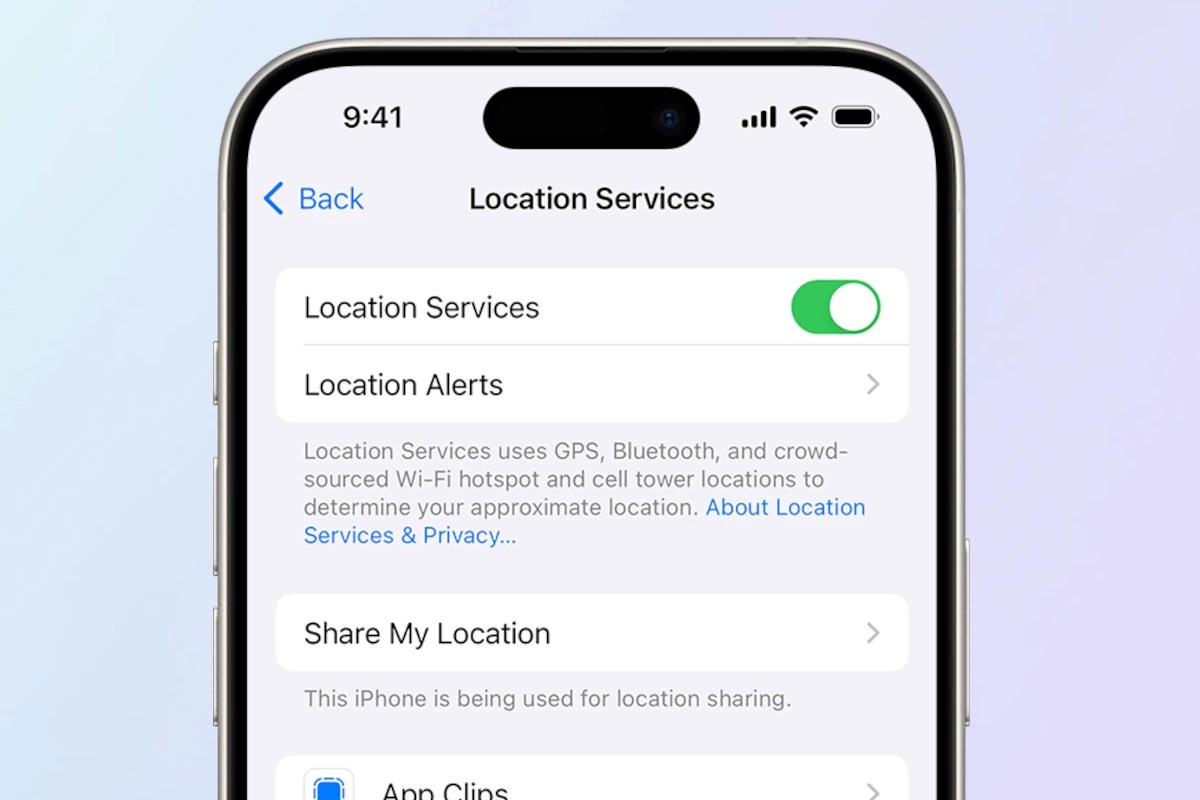Open App Clips location settings
This screenshot has height=800, width=1200.
coord(592,781)
